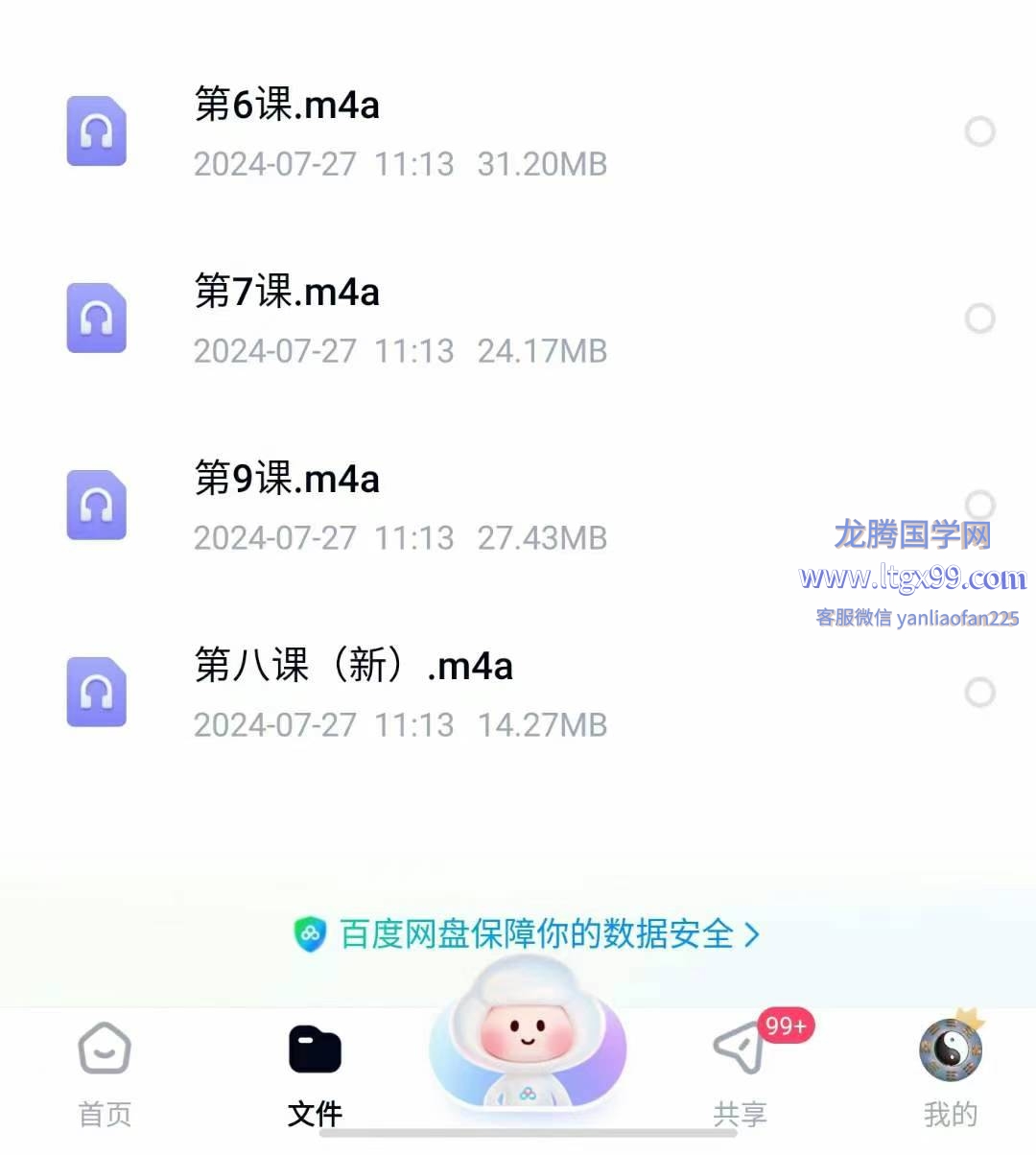1036x1155 pixels.
Task: Switch to the 首页 tab
Action: pyautogui.click(x=105, y=1072)
